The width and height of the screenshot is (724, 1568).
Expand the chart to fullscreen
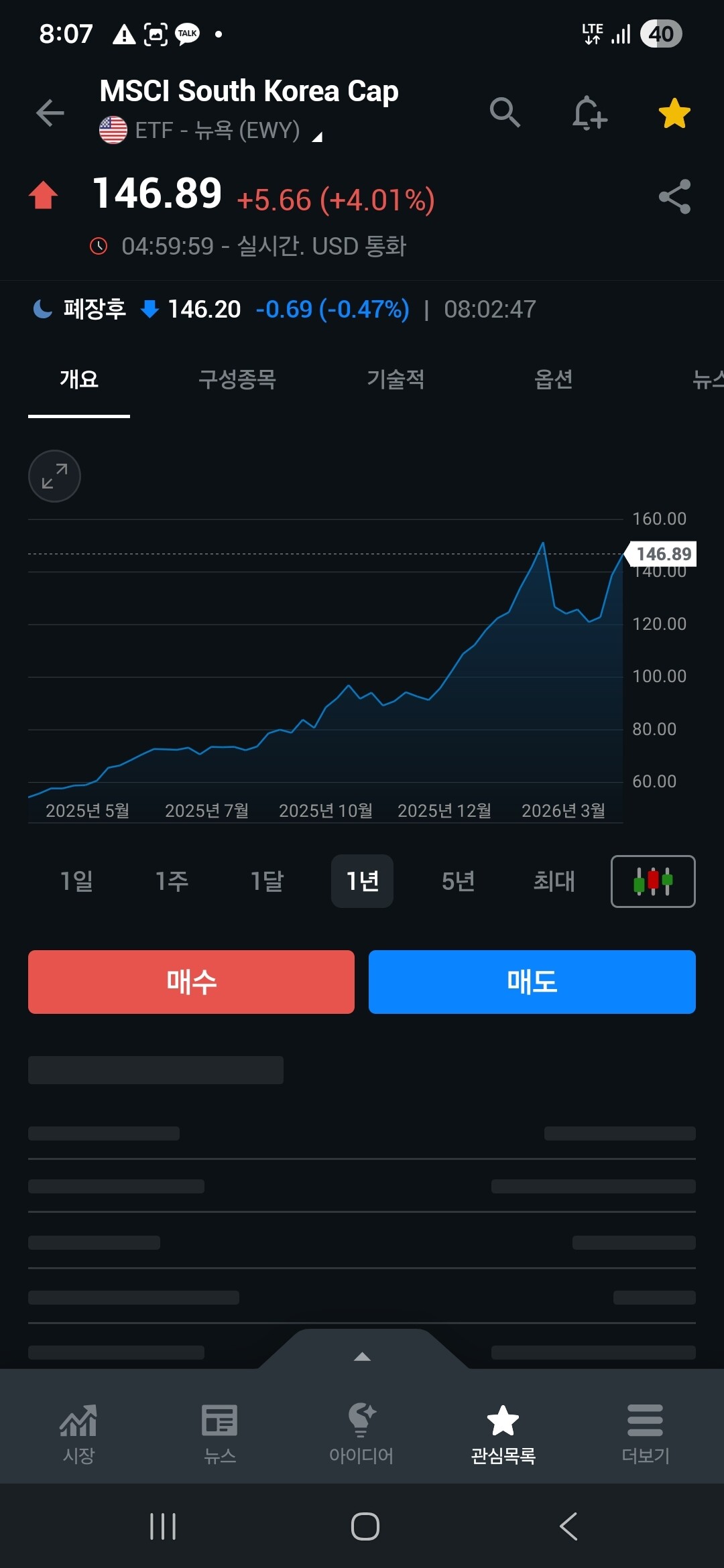click(54, 476)
